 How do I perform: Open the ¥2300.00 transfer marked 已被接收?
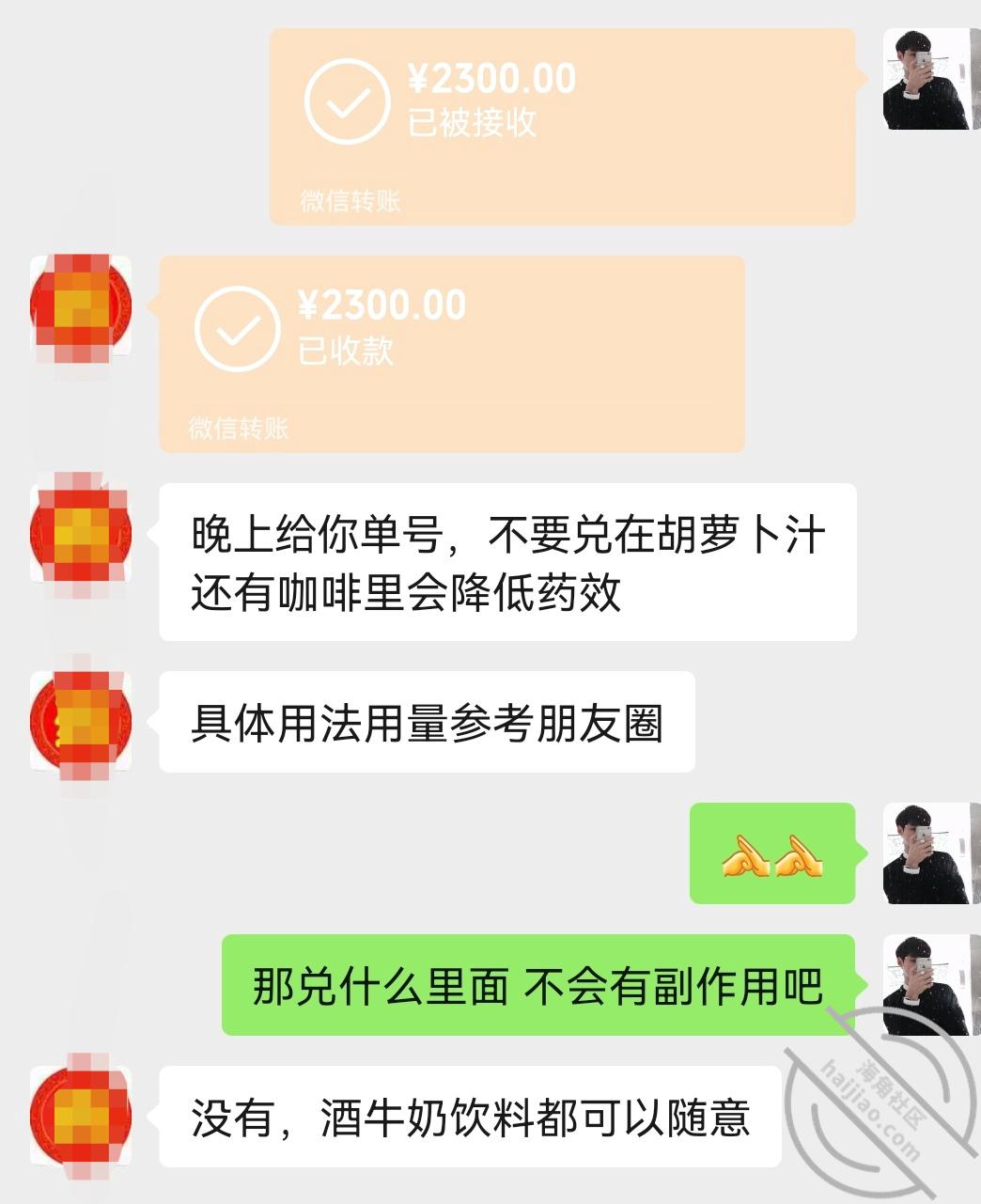point(562,127)
